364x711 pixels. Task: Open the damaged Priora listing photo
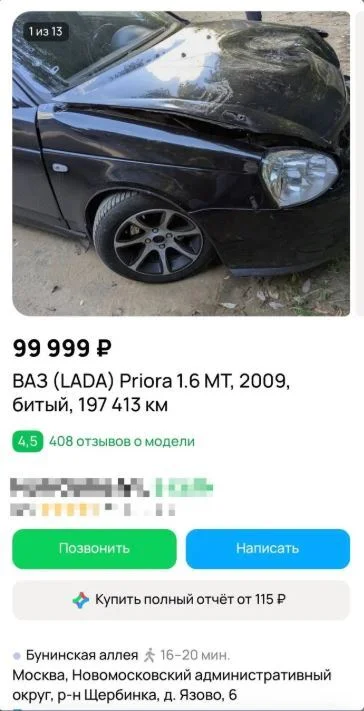181,164
